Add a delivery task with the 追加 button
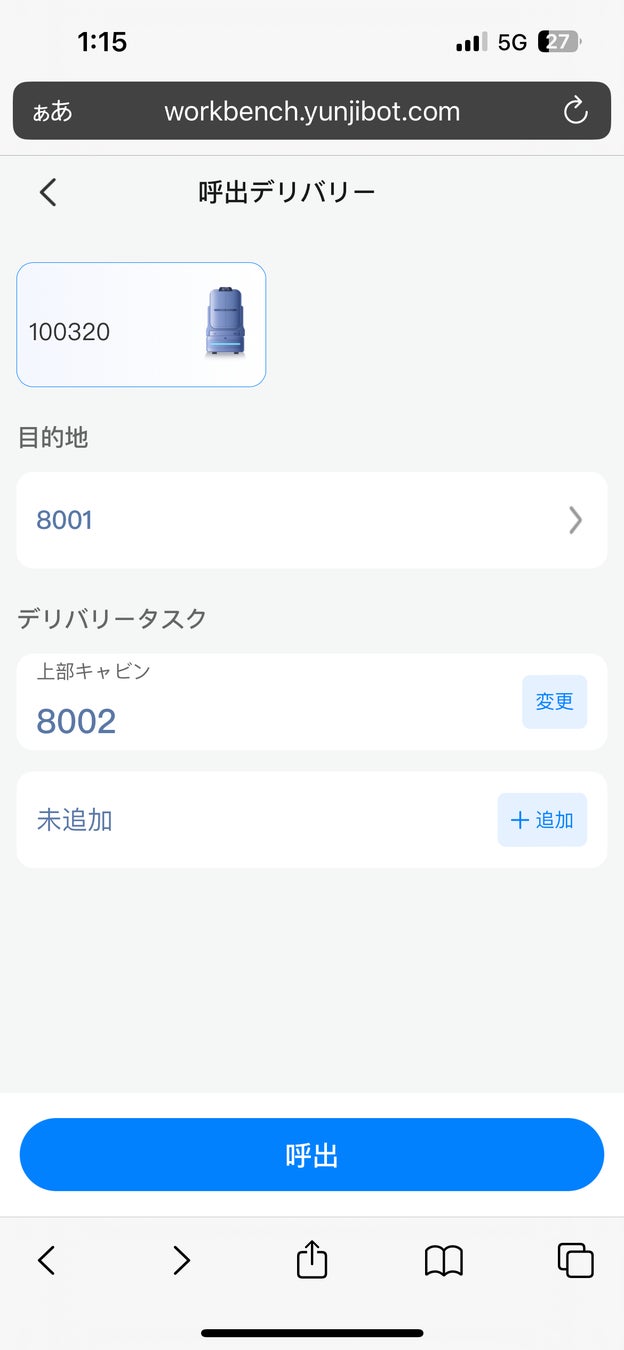 point(542,820)
